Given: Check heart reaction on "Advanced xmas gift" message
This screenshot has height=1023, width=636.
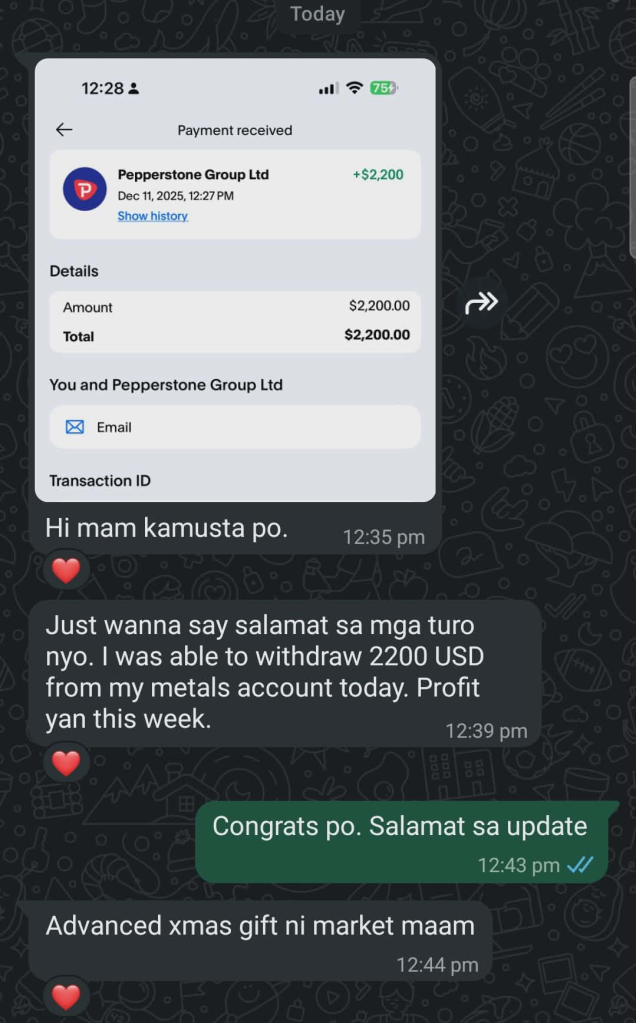Looking at the screenshot, I should click(66, 997).
